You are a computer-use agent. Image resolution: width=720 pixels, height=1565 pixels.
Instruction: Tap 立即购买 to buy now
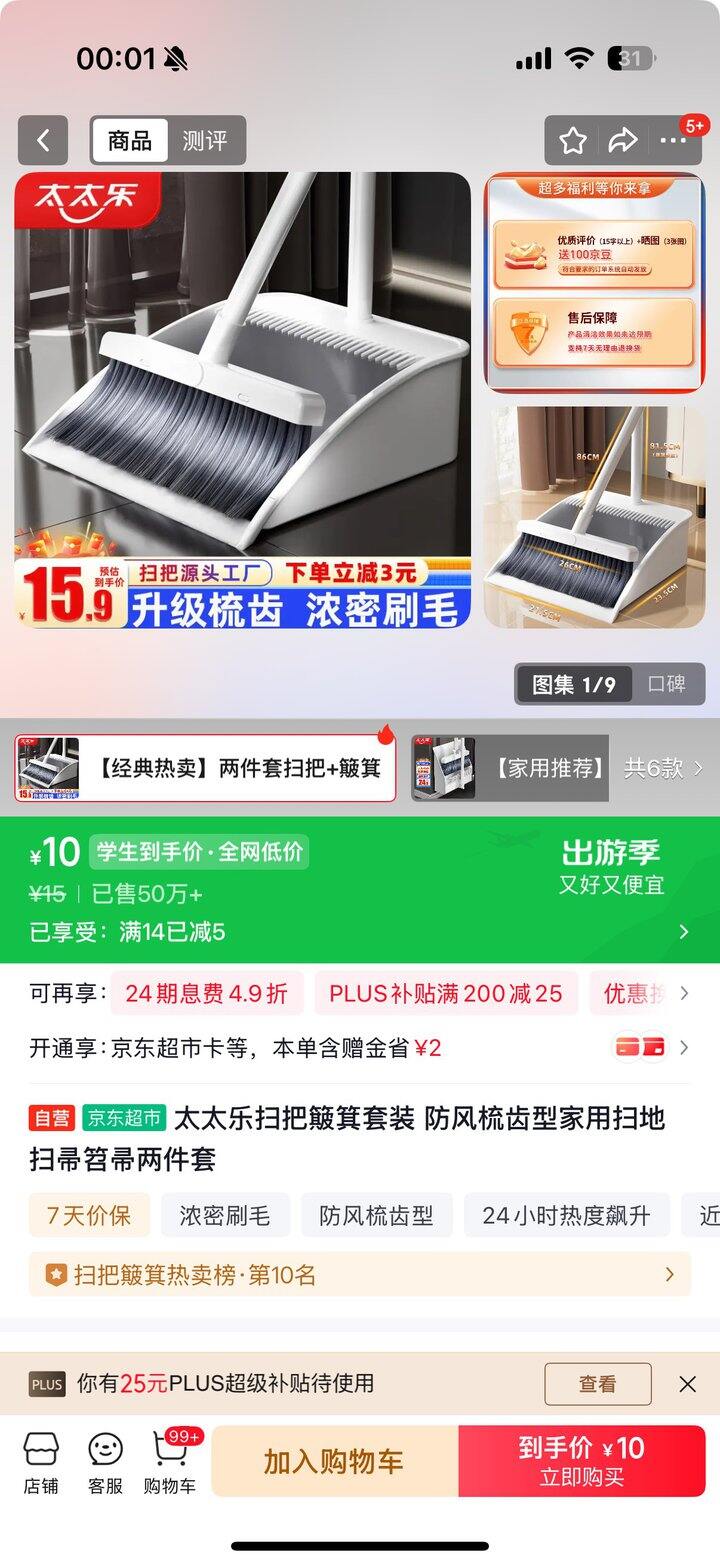[582, 1461]
